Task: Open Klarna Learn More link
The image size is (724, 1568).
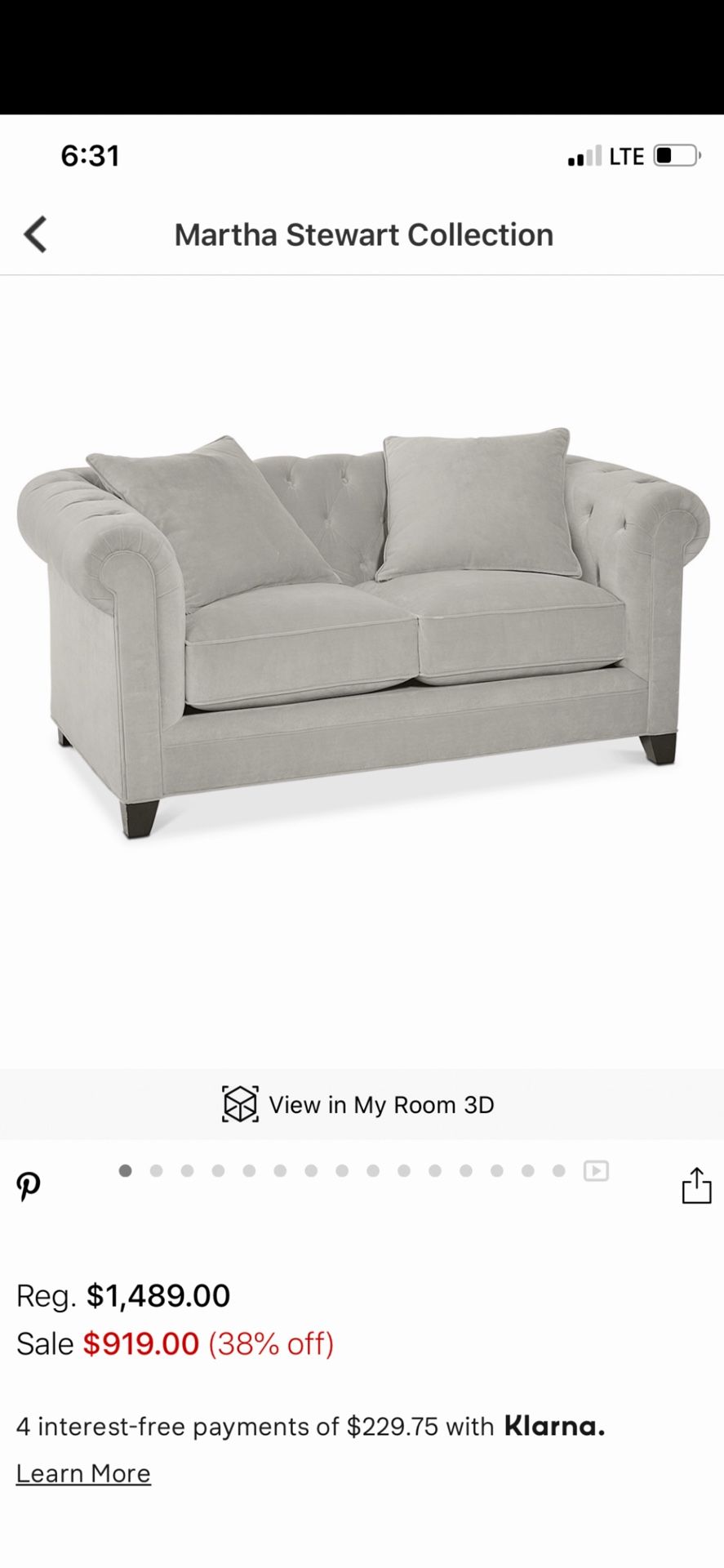Action: (x=83, y=1474)
